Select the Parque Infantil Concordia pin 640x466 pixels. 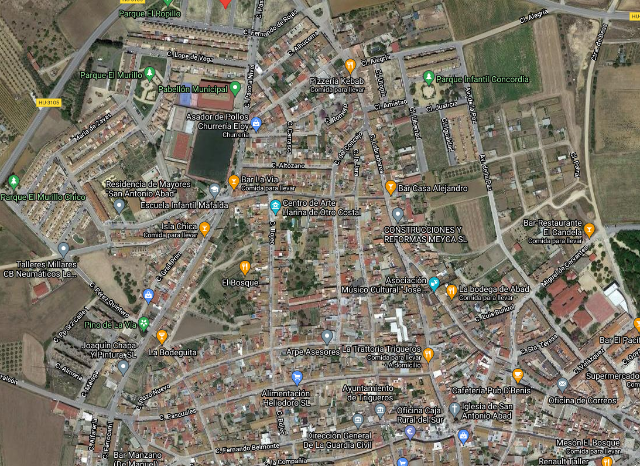point(429,77)
